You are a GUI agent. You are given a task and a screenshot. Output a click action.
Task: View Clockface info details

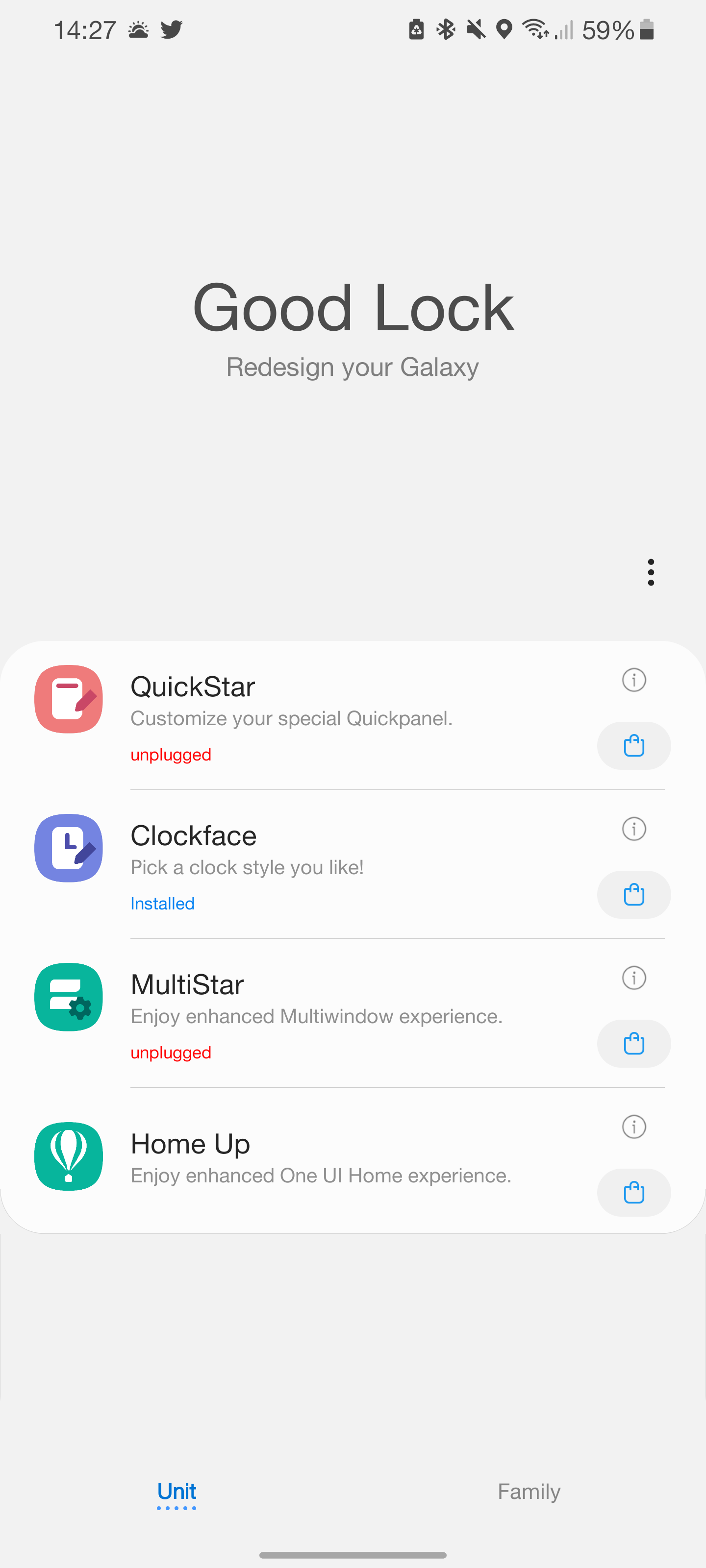click(633, 829)
